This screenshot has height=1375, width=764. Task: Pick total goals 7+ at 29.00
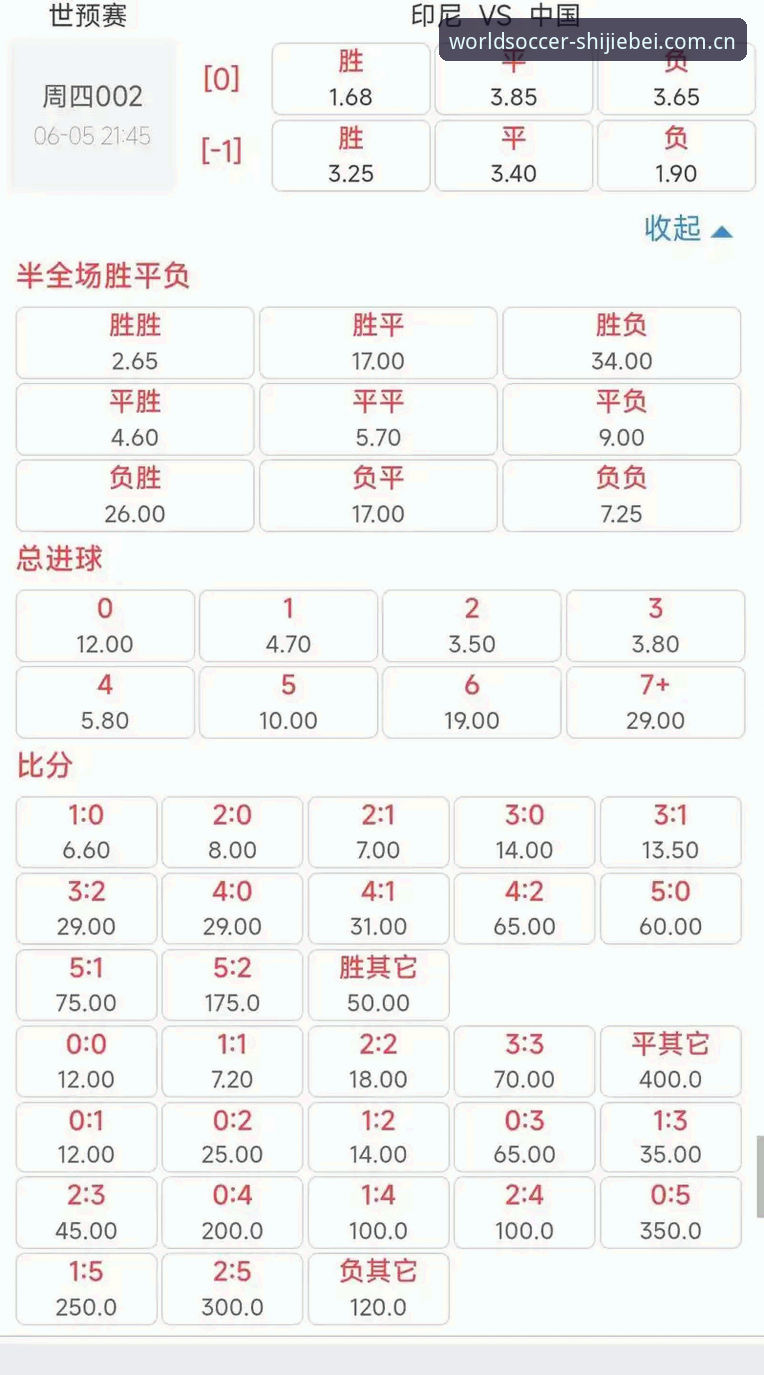(655, 702)
